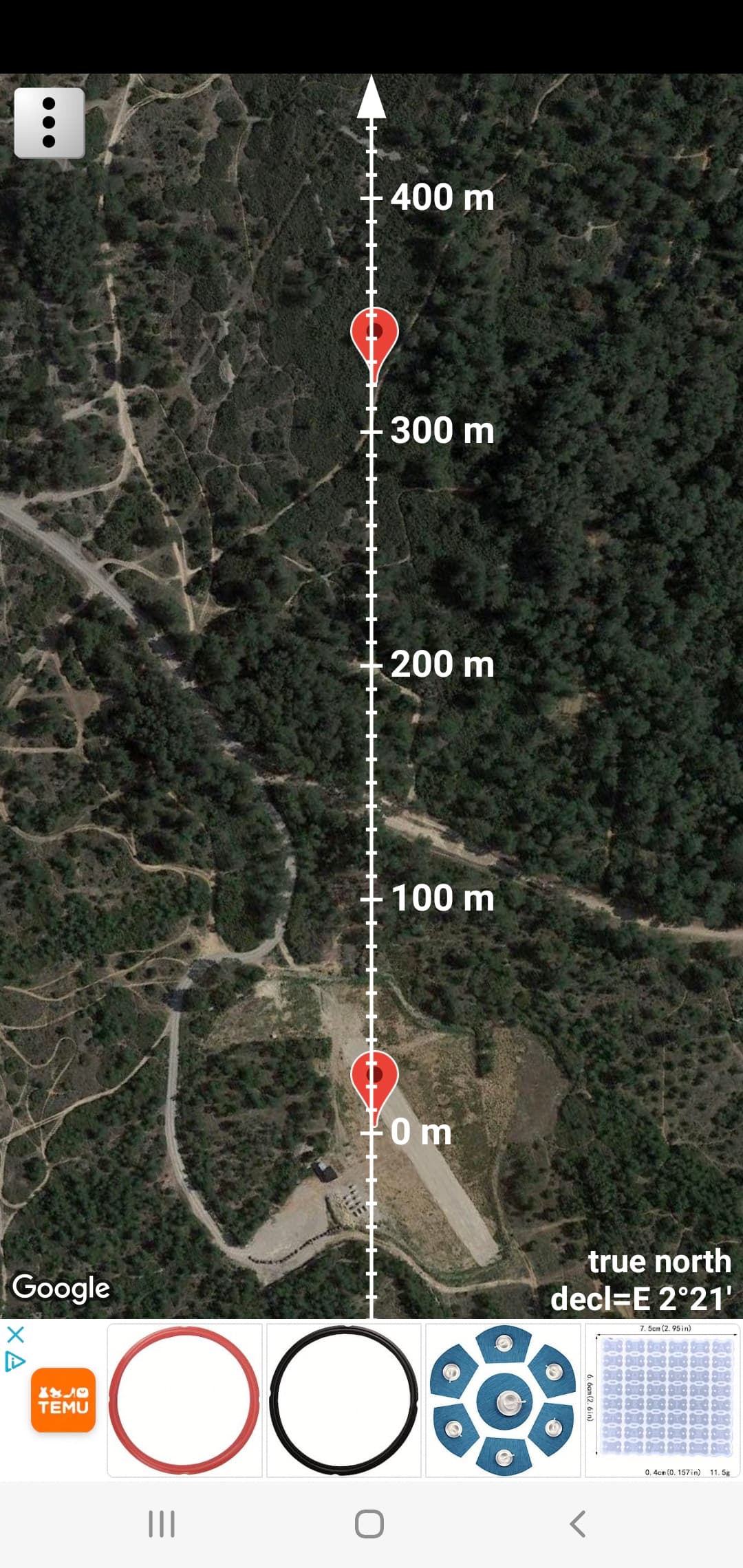Close the Temu ad banner
743x1568 pixels.
click(x=15, y=1335)
